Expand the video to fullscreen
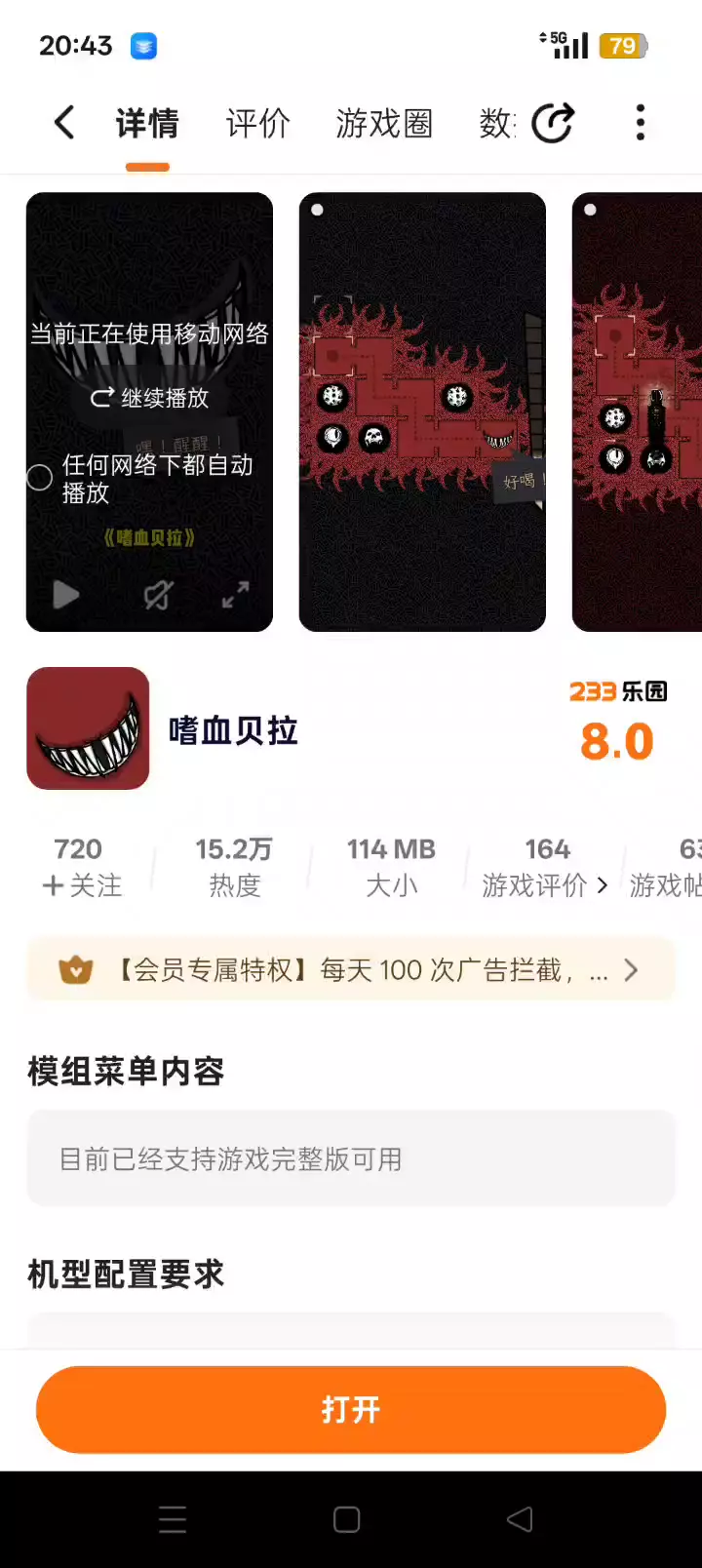Viewport: 702px width, 1568px height. click(235, 594)
